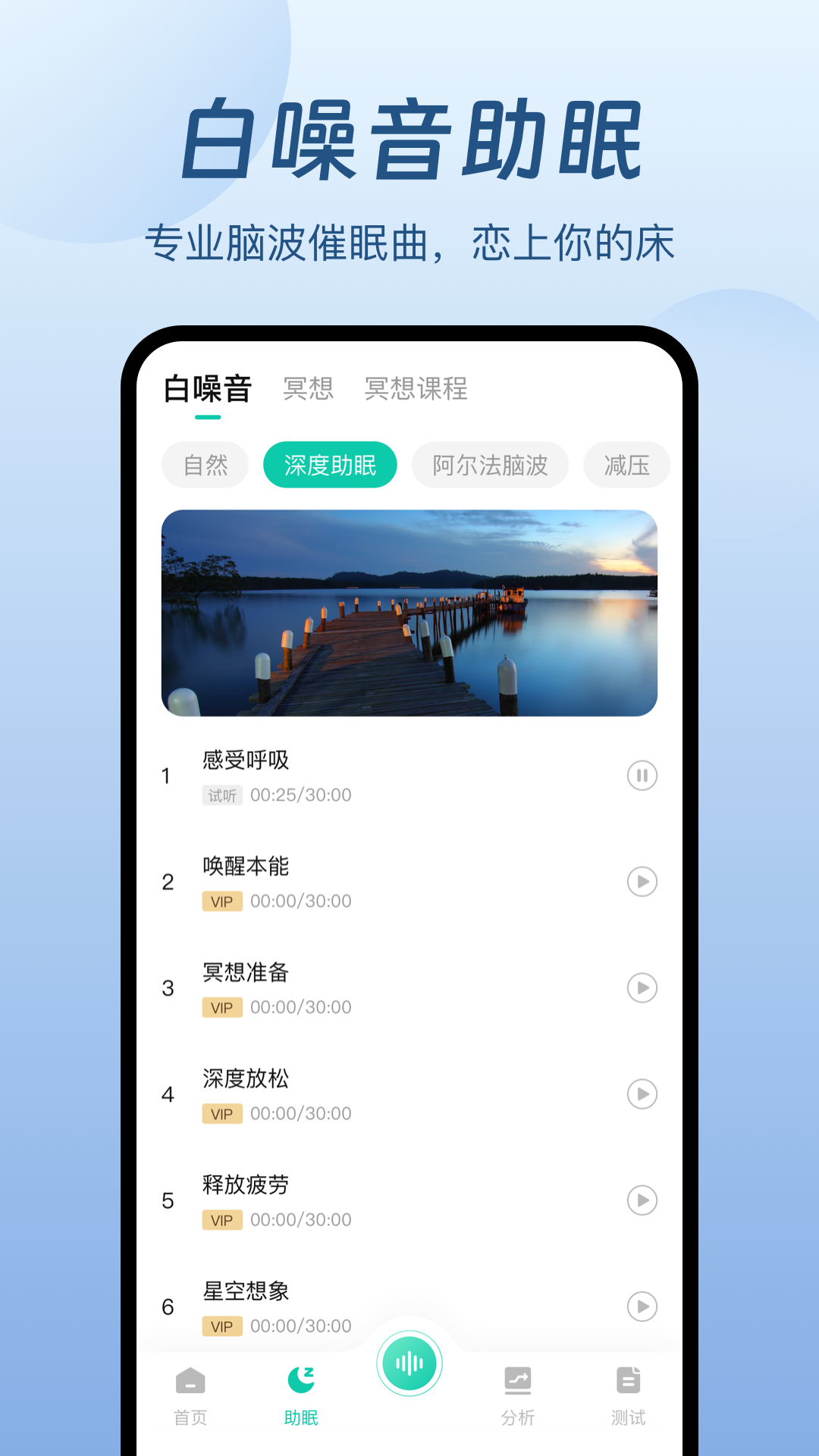Open 测试 from the bottom navigation
The image size is (819, 1456).
coord(628,1382)
